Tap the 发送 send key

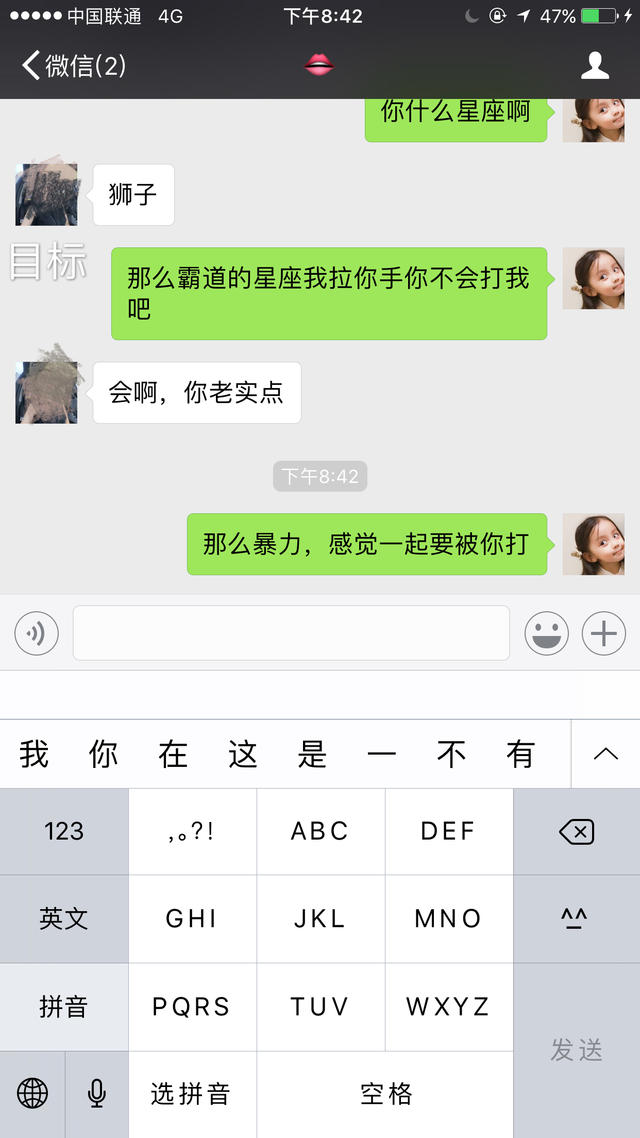pyautogui.click(x=577, y=1050)
